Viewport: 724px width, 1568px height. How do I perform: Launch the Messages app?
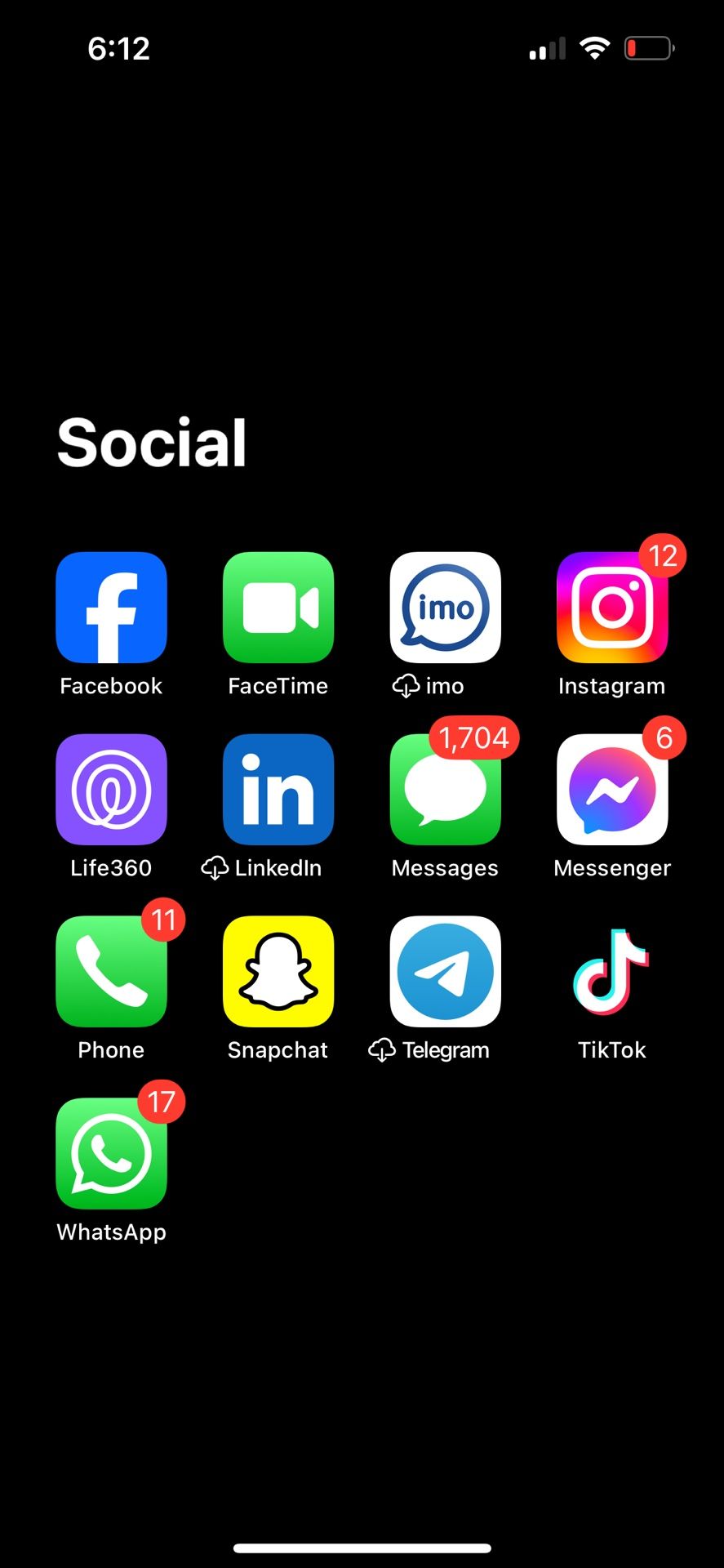445,789
